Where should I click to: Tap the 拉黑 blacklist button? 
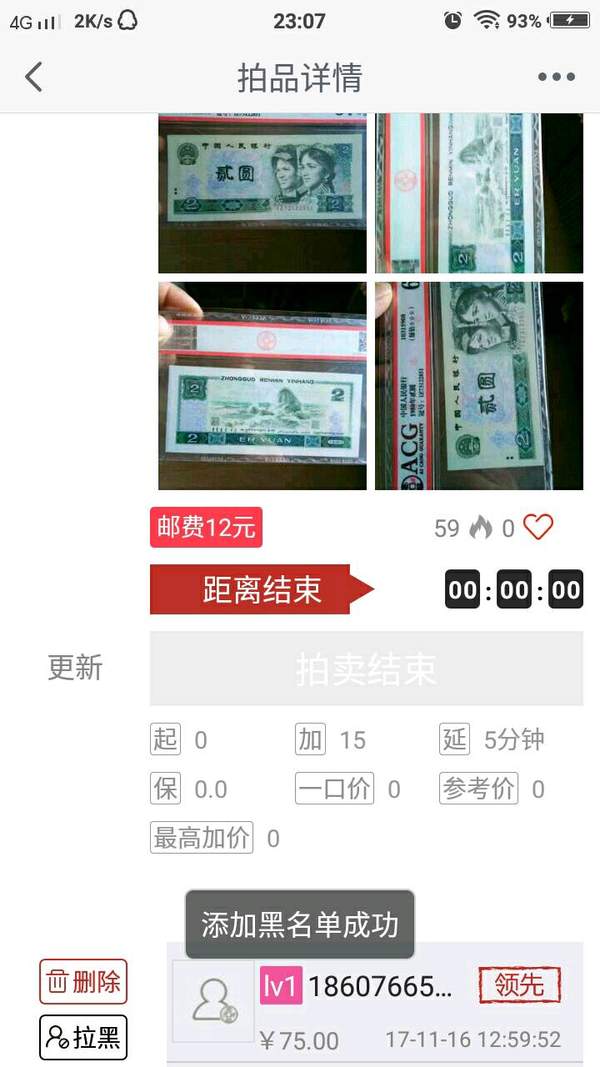(83, 1037)
